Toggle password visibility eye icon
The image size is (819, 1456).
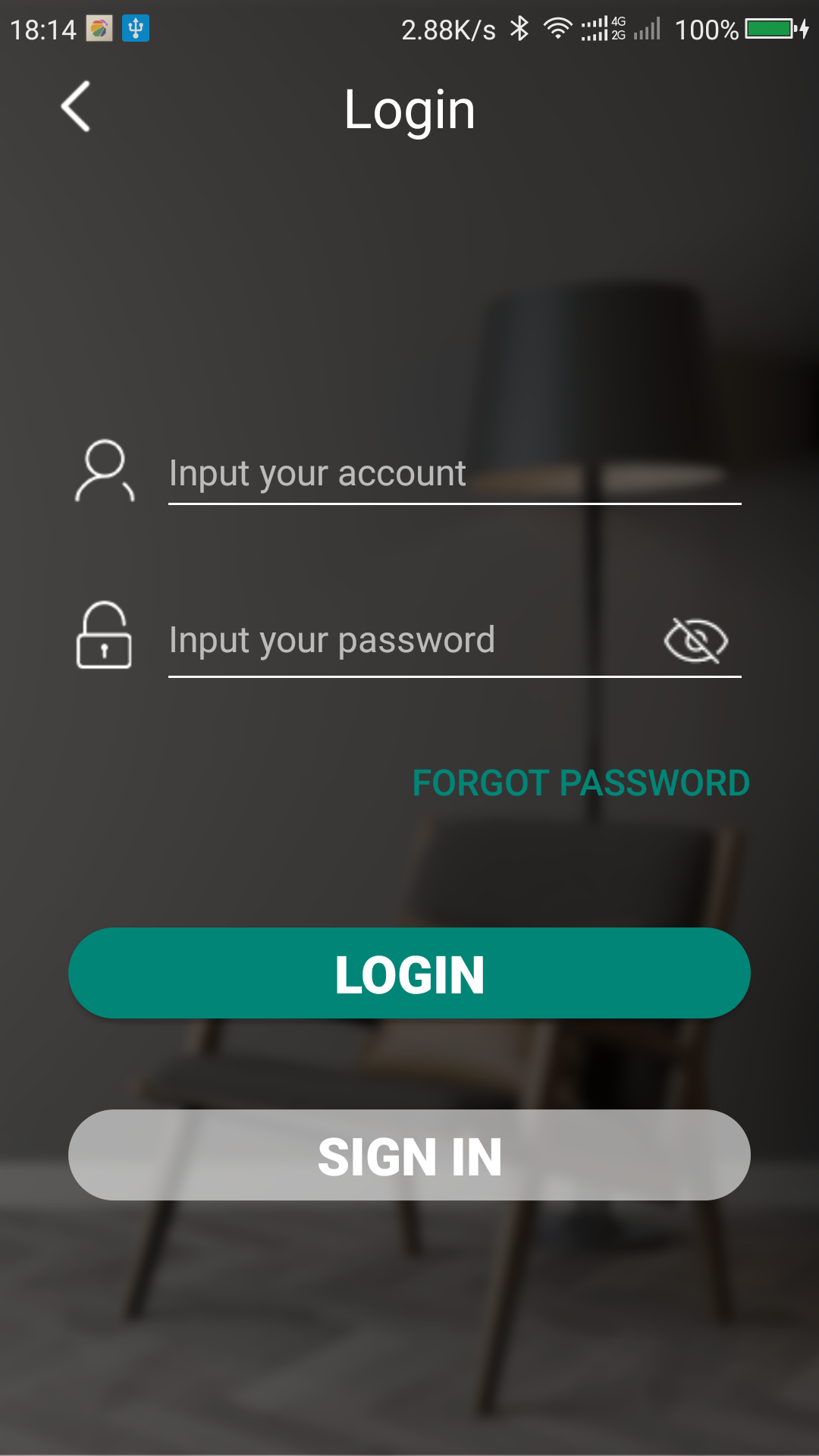point(696,640)
